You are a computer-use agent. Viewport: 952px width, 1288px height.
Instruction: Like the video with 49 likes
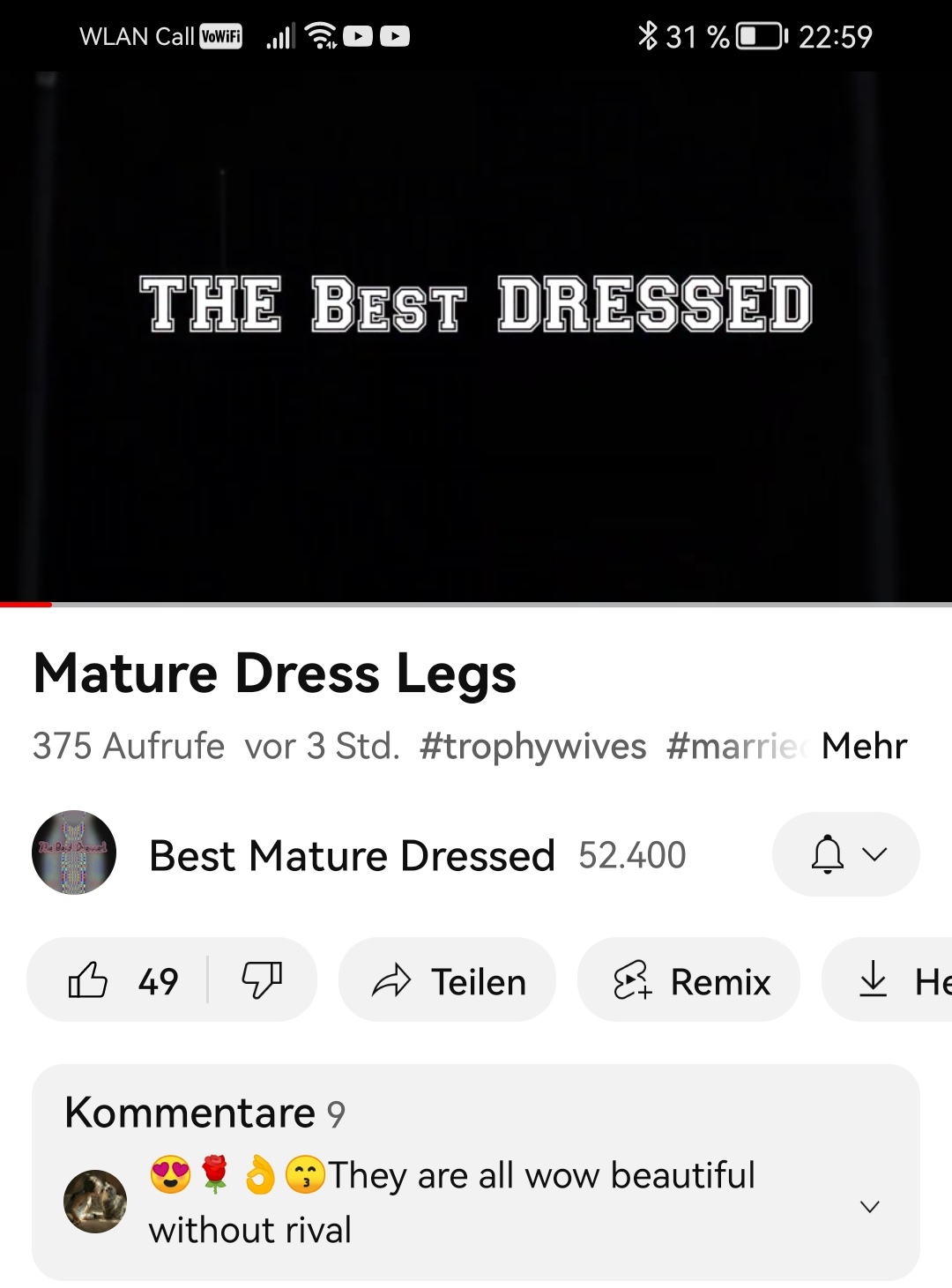pos(121,980)
